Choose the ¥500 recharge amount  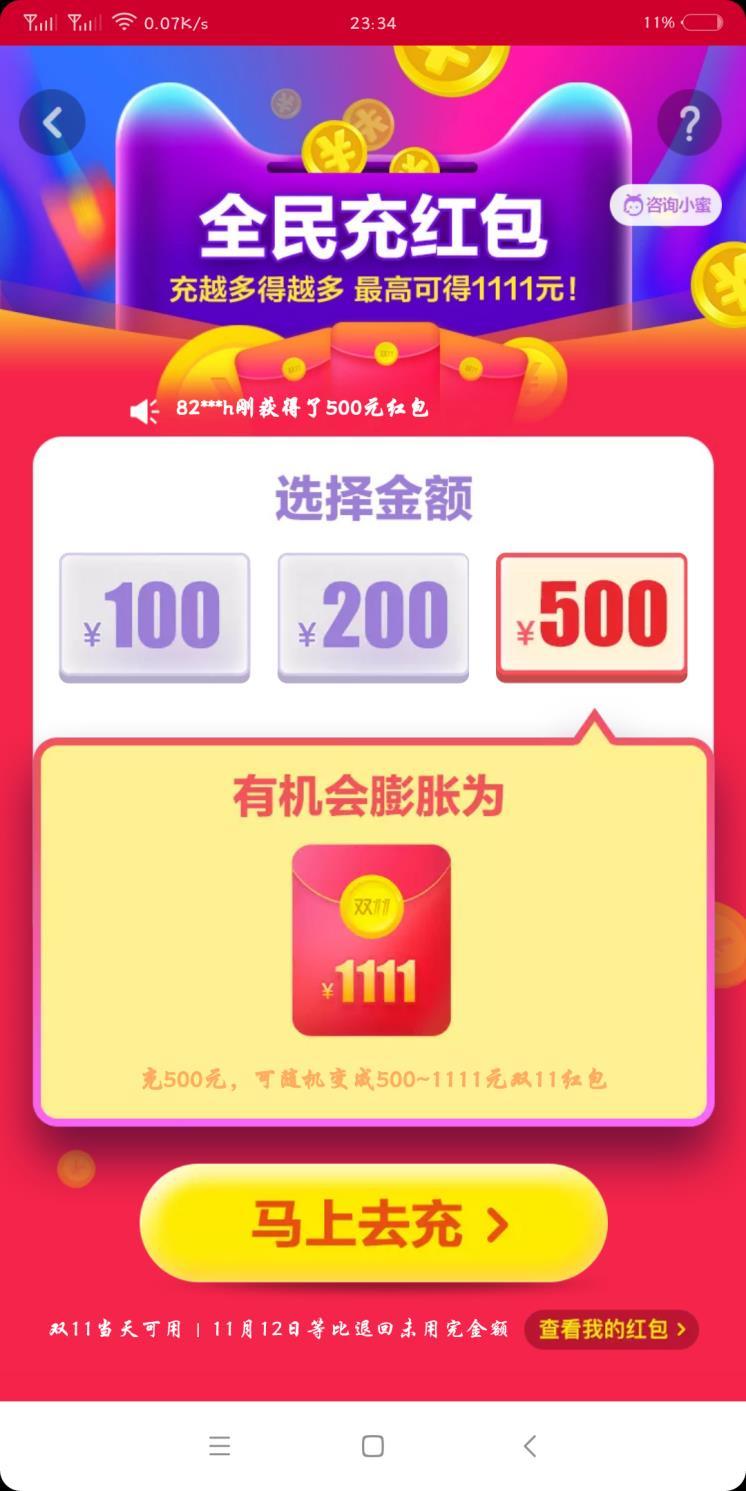point(592,617)
